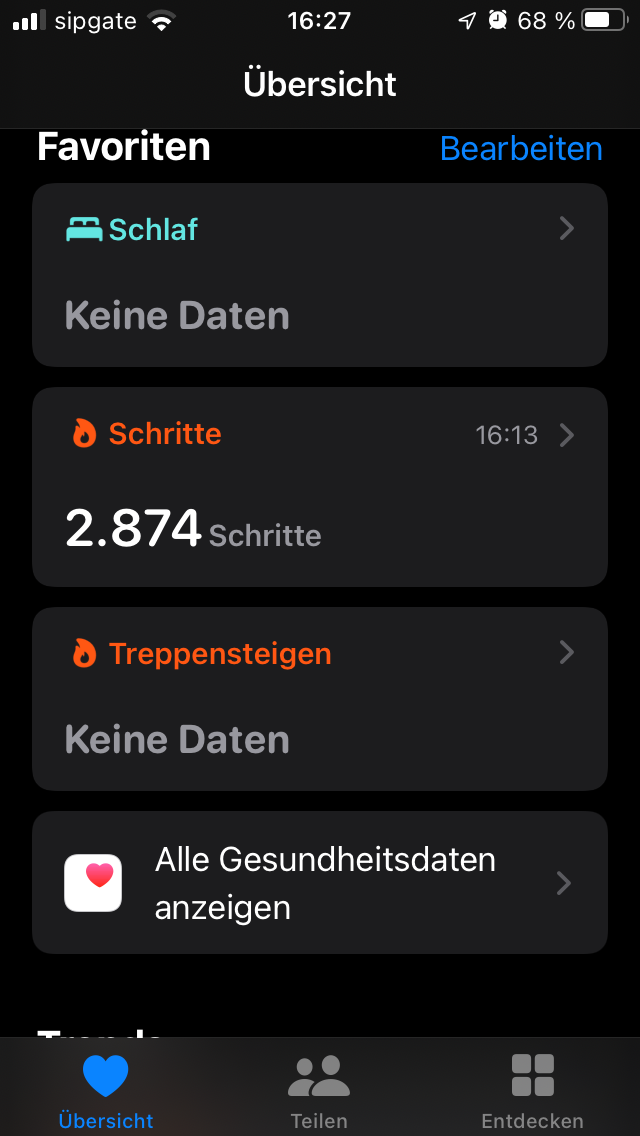Switch to the Teilen tab

tap(319, 1090)
